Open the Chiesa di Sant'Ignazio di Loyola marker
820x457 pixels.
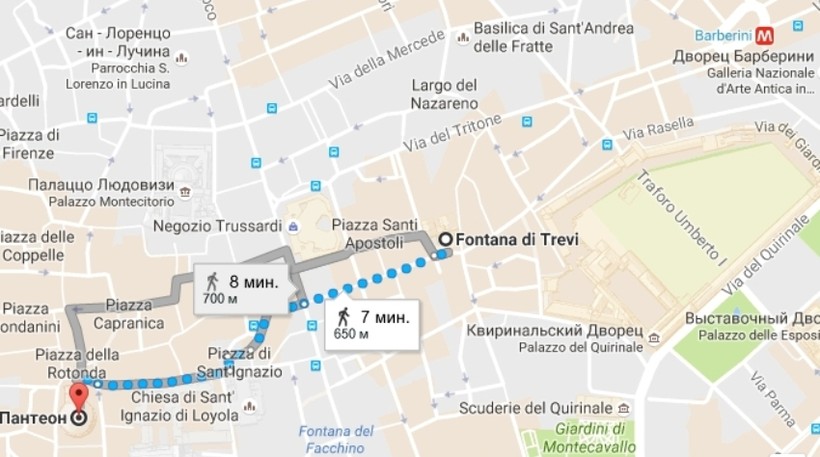pos(249,406)
